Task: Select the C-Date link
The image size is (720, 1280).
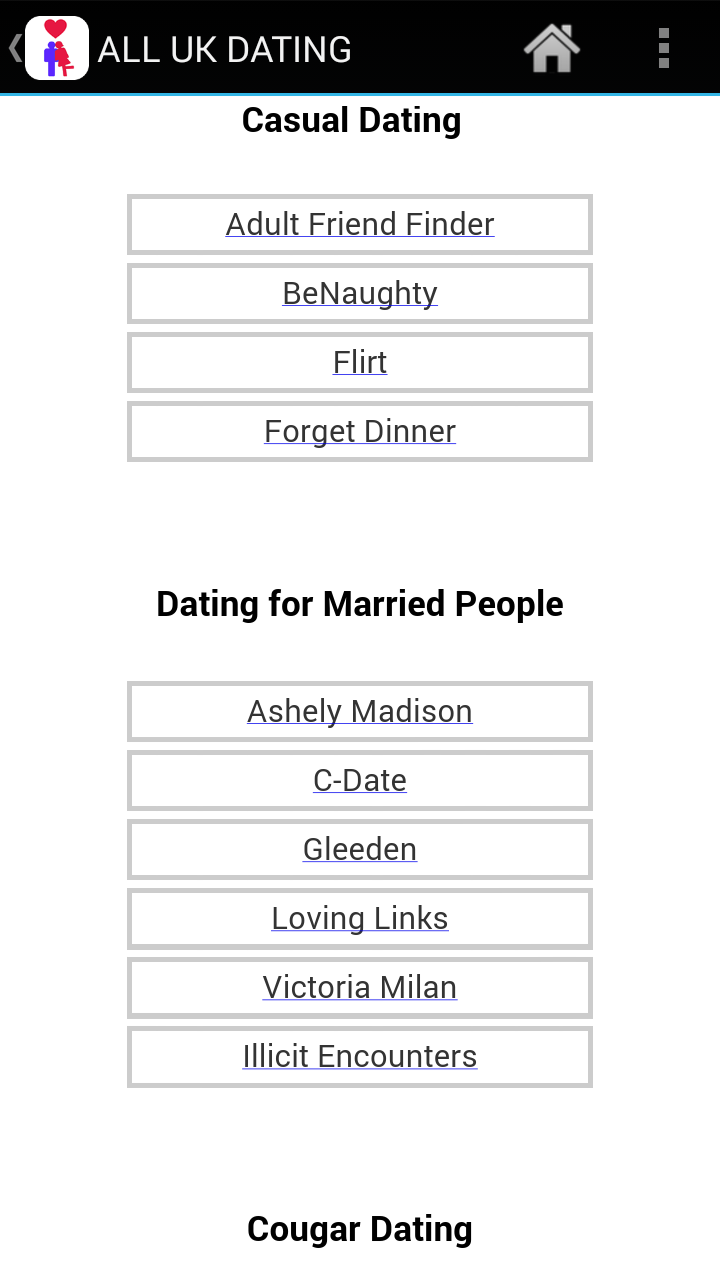Action: (x=360, y=780)
